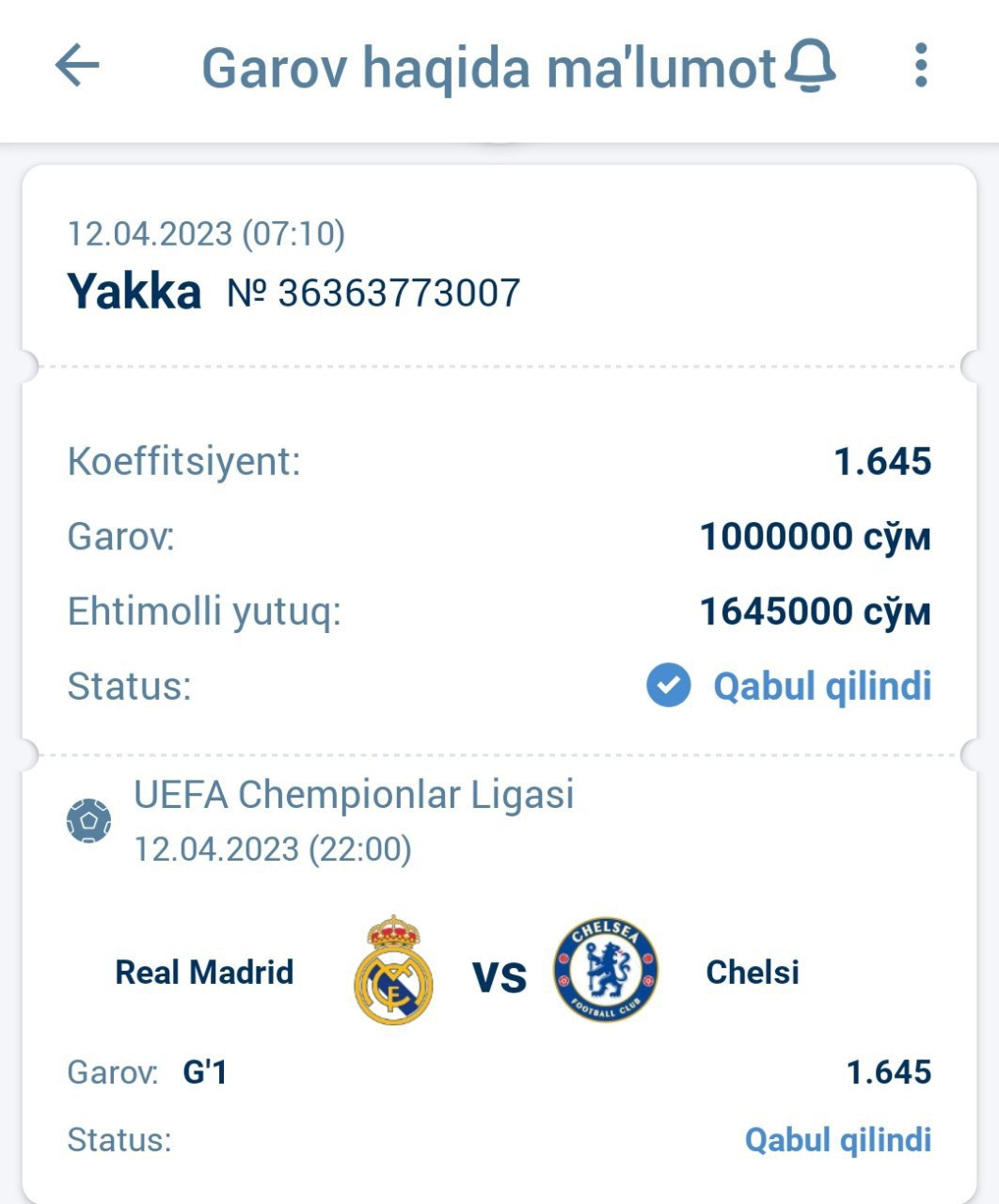Screen dimensions: 999x1204
Task: Go back using the arrow icon
Action: [77, 67]
